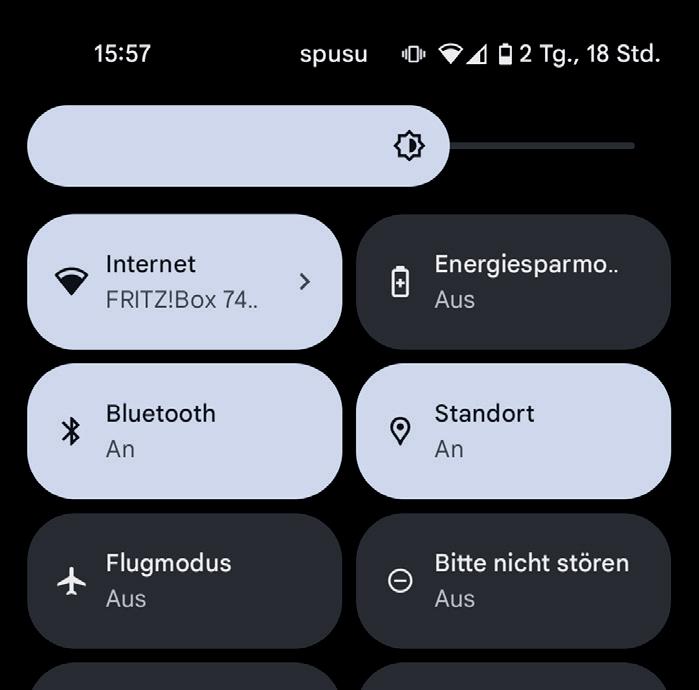This screenshot has height=690, width=699.
Task: Enable the Energiesparmodus tile
Action: point(513,282)
